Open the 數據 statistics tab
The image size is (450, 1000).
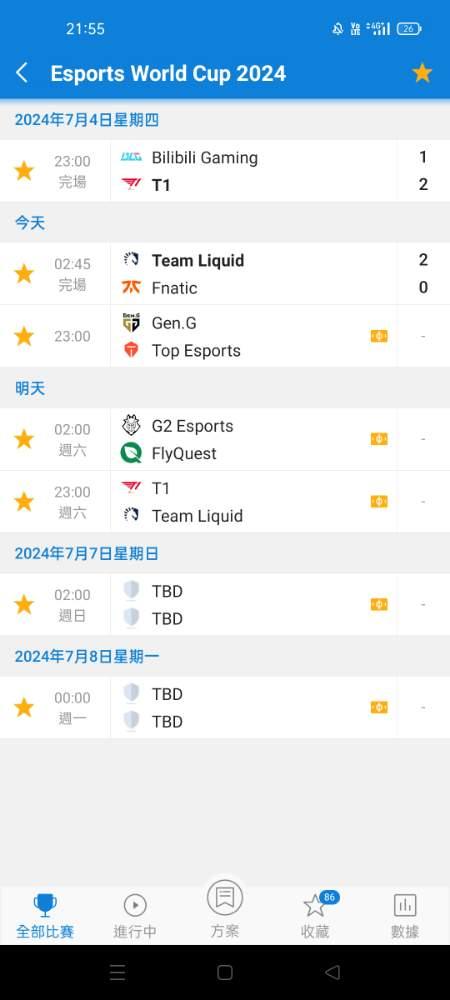[405, 916]
